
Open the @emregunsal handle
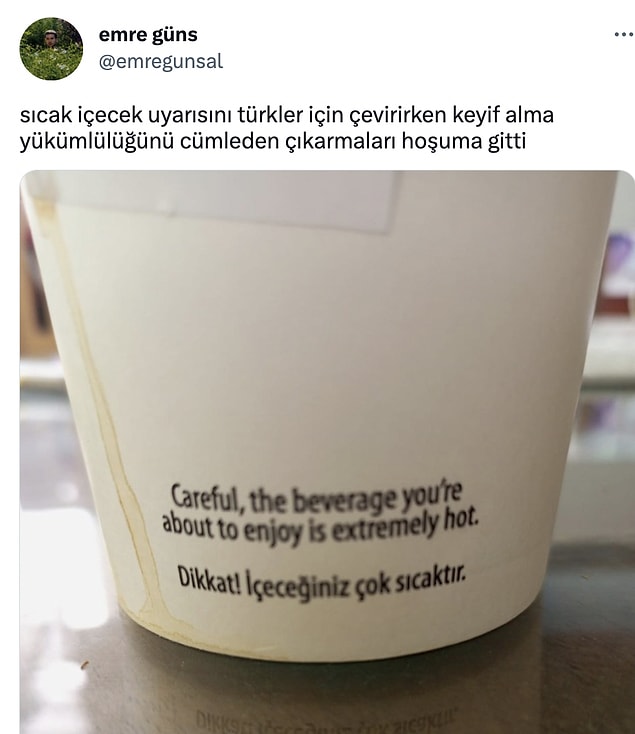coord(160,61)
